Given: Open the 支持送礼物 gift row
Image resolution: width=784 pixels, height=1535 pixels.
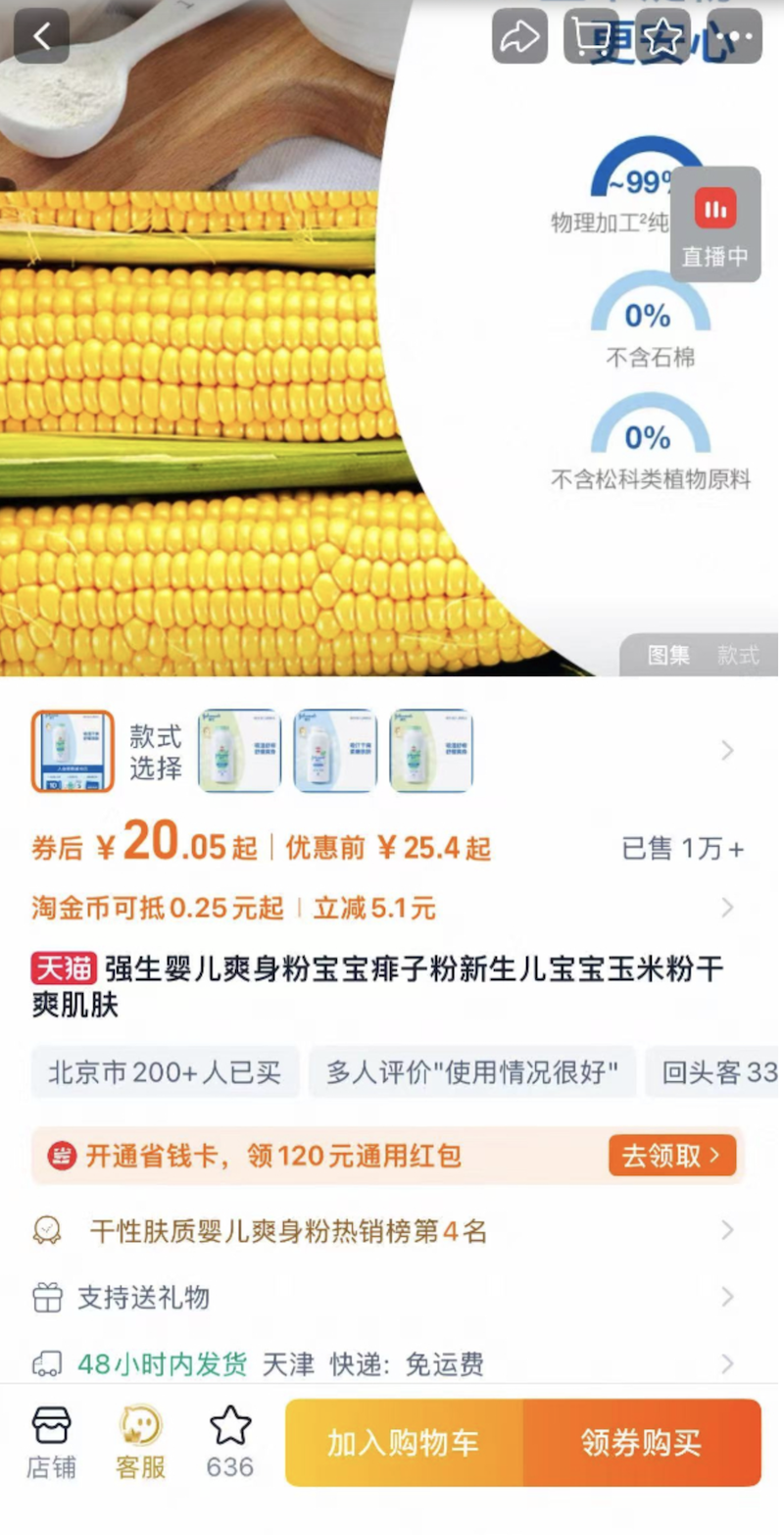Looking at the screenshot, I should (x=392, y=1298).
